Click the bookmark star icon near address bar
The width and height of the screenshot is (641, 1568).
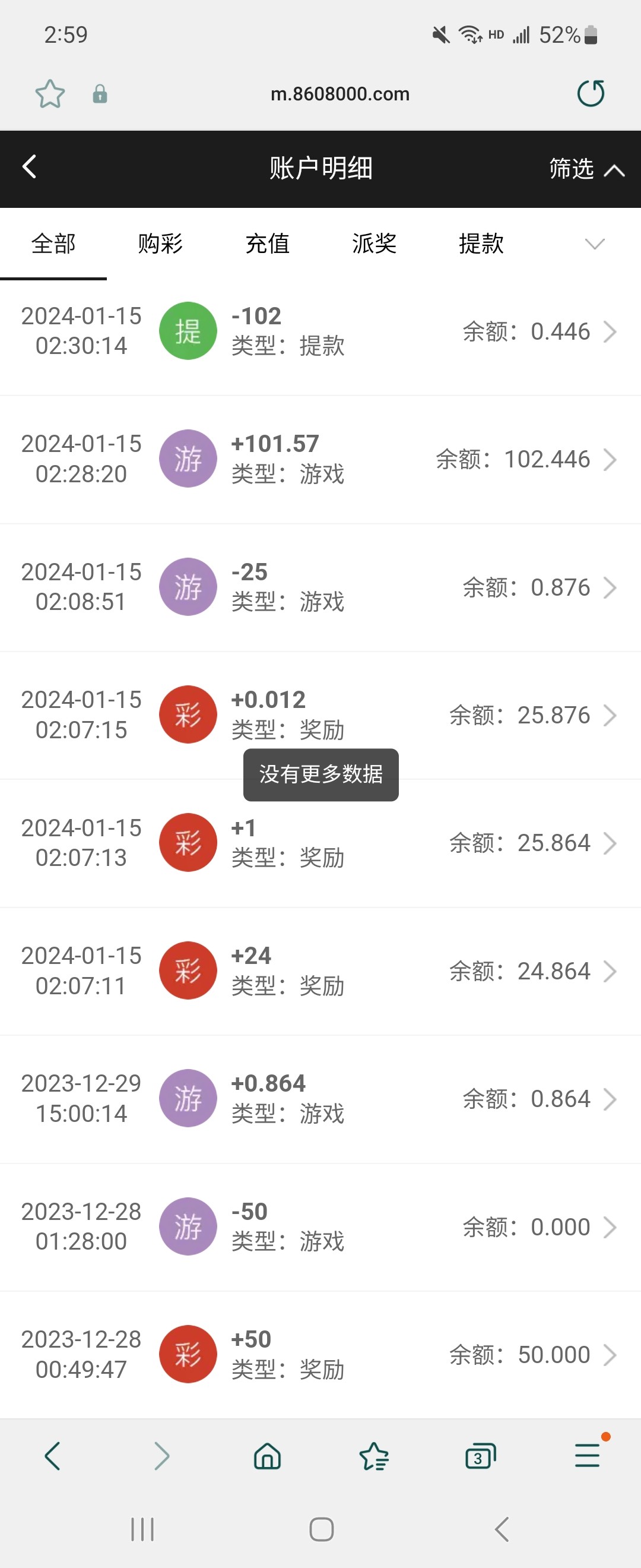pyautogui.click(x=50, y=94)
